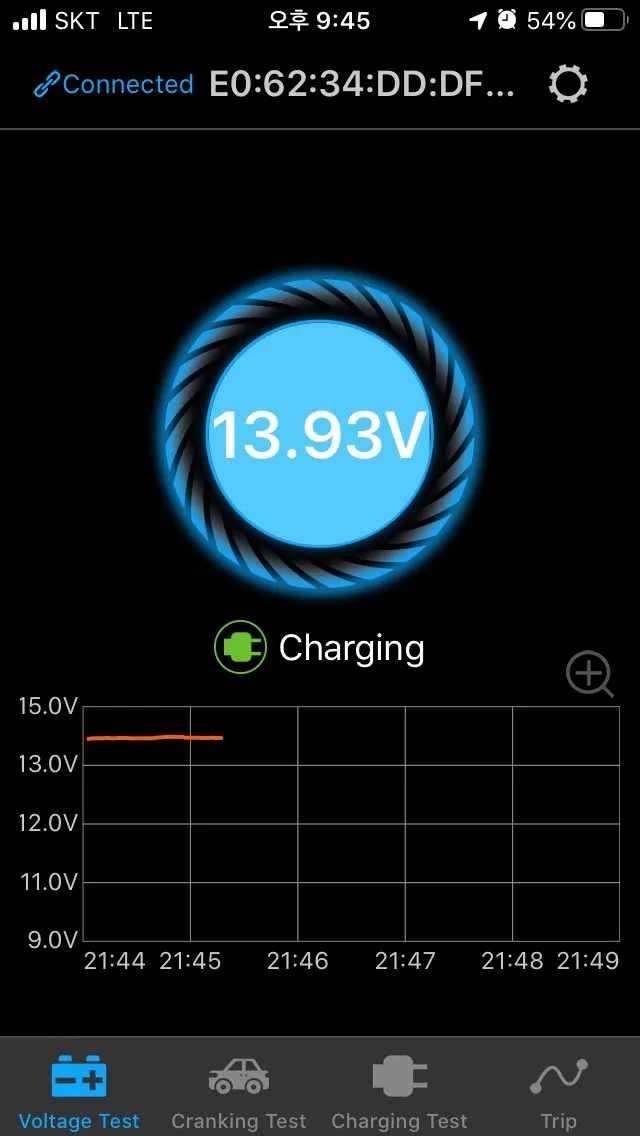Go to the Charging Test tab

[399, 1092]
